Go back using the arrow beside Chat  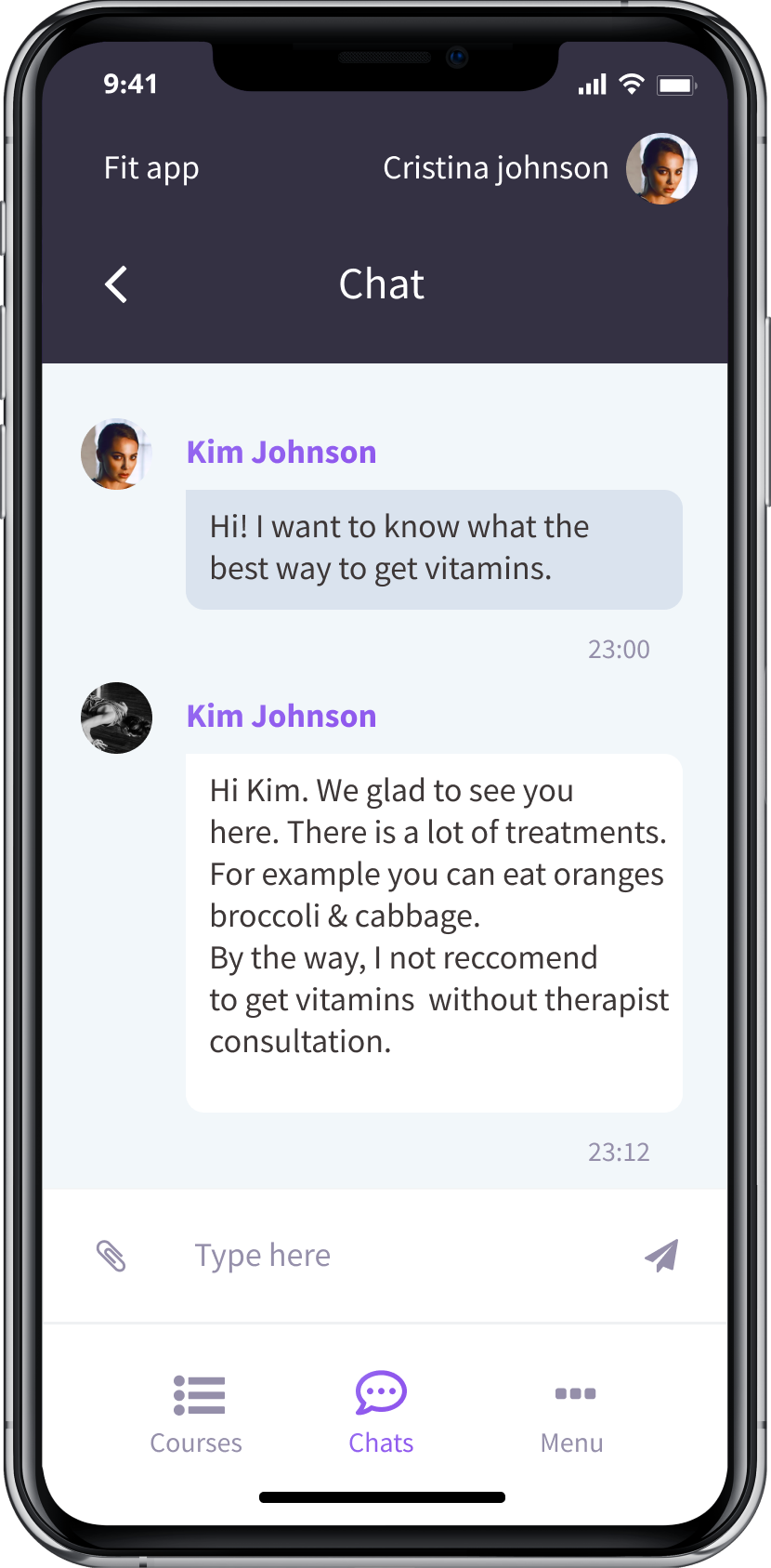pos(117,284)
